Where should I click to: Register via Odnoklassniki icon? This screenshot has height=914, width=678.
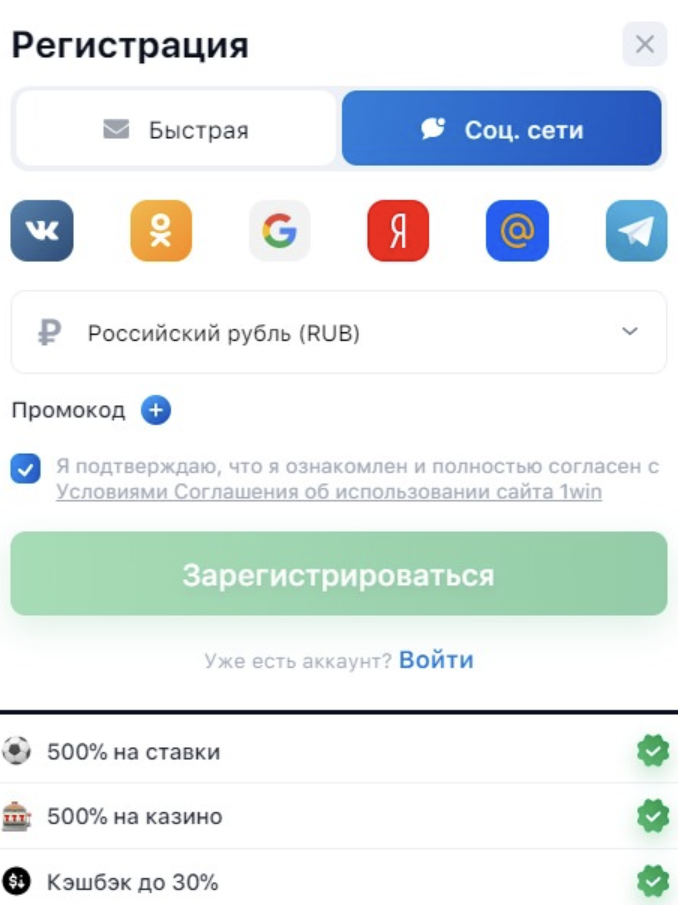(x=161, y=231)
